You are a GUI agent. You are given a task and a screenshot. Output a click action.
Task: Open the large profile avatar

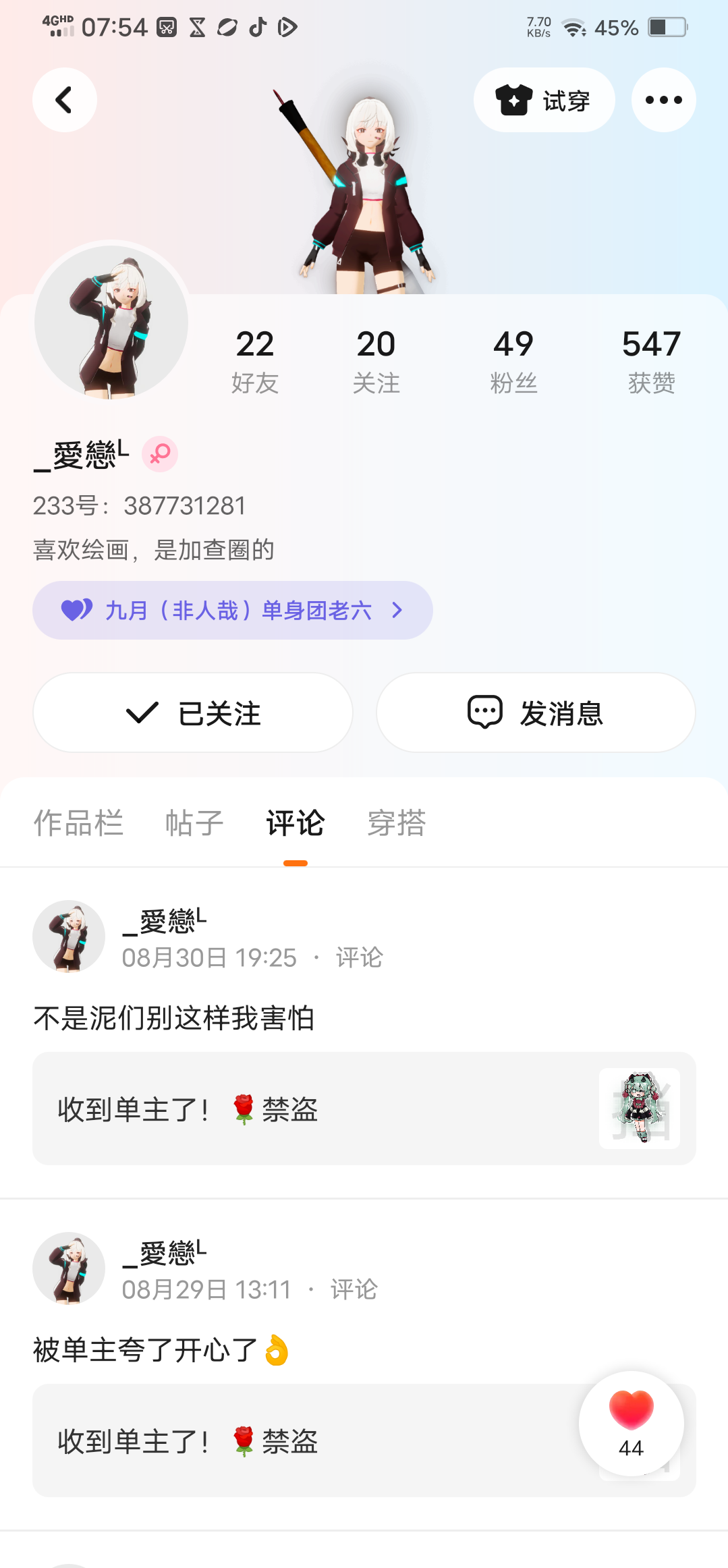pyautogui.click(x=111, y=322)
